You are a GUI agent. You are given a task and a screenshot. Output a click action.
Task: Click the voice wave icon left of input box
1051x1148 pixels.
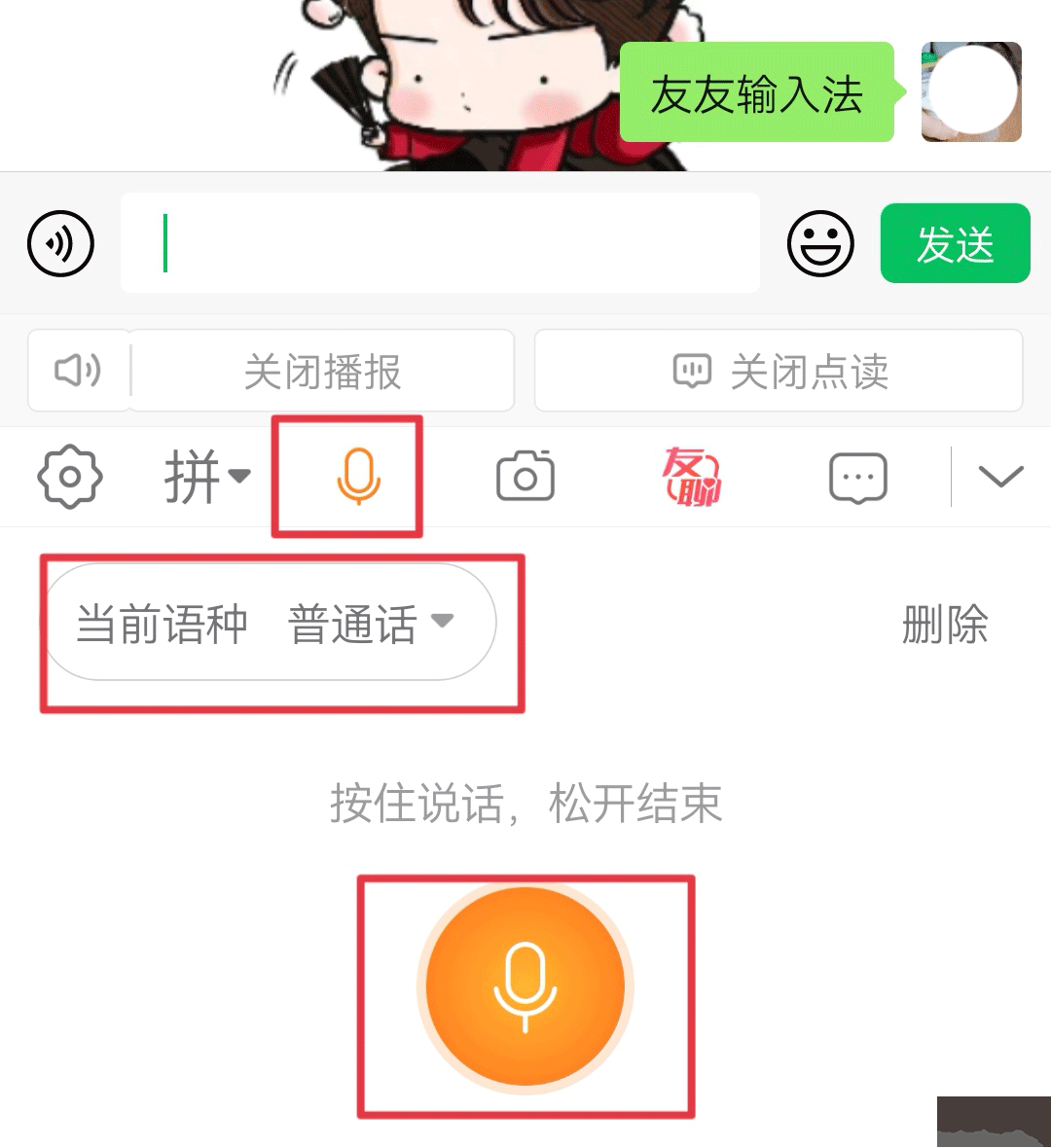tap(60, 244)
